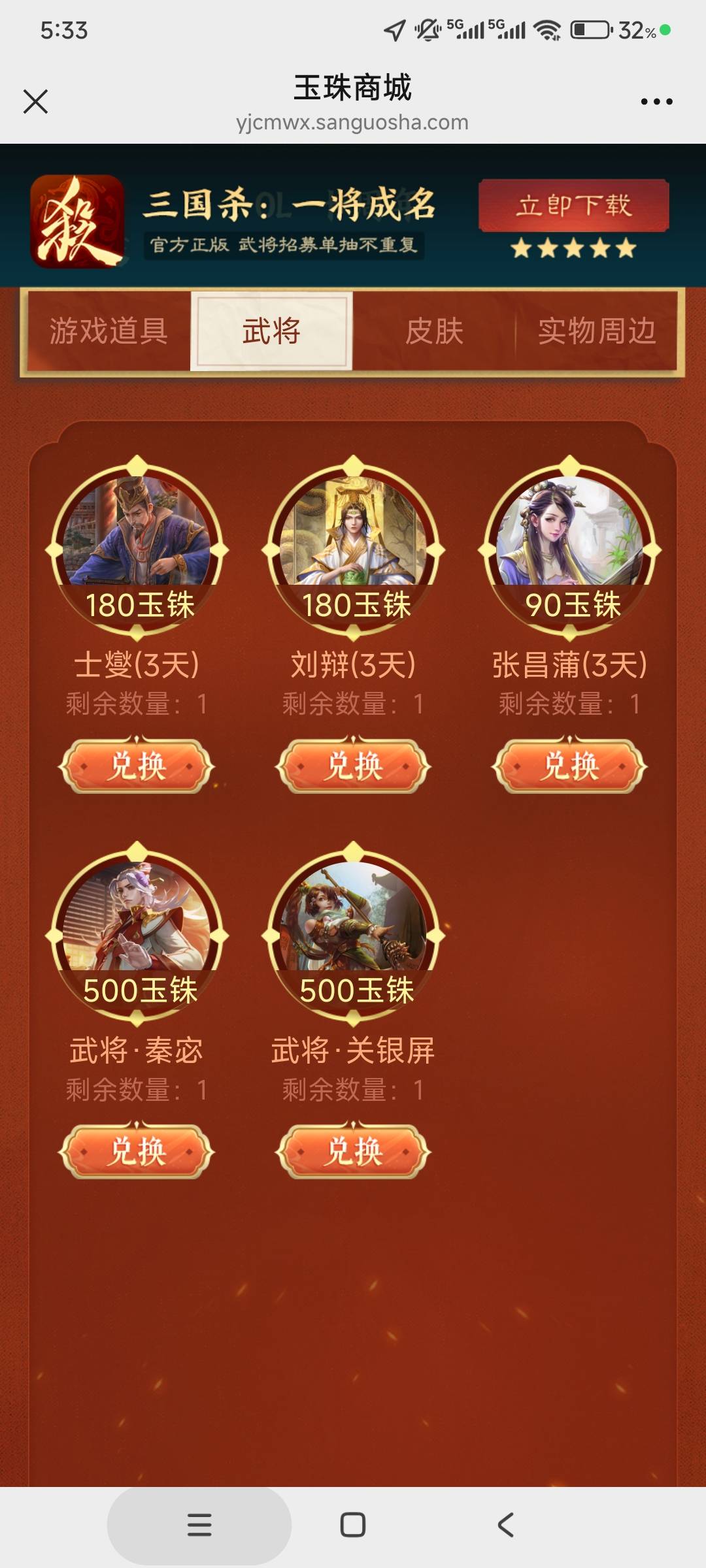Tap the 立即下载 download button
Screen dimensions: 706x1568
tap(573, 206)
